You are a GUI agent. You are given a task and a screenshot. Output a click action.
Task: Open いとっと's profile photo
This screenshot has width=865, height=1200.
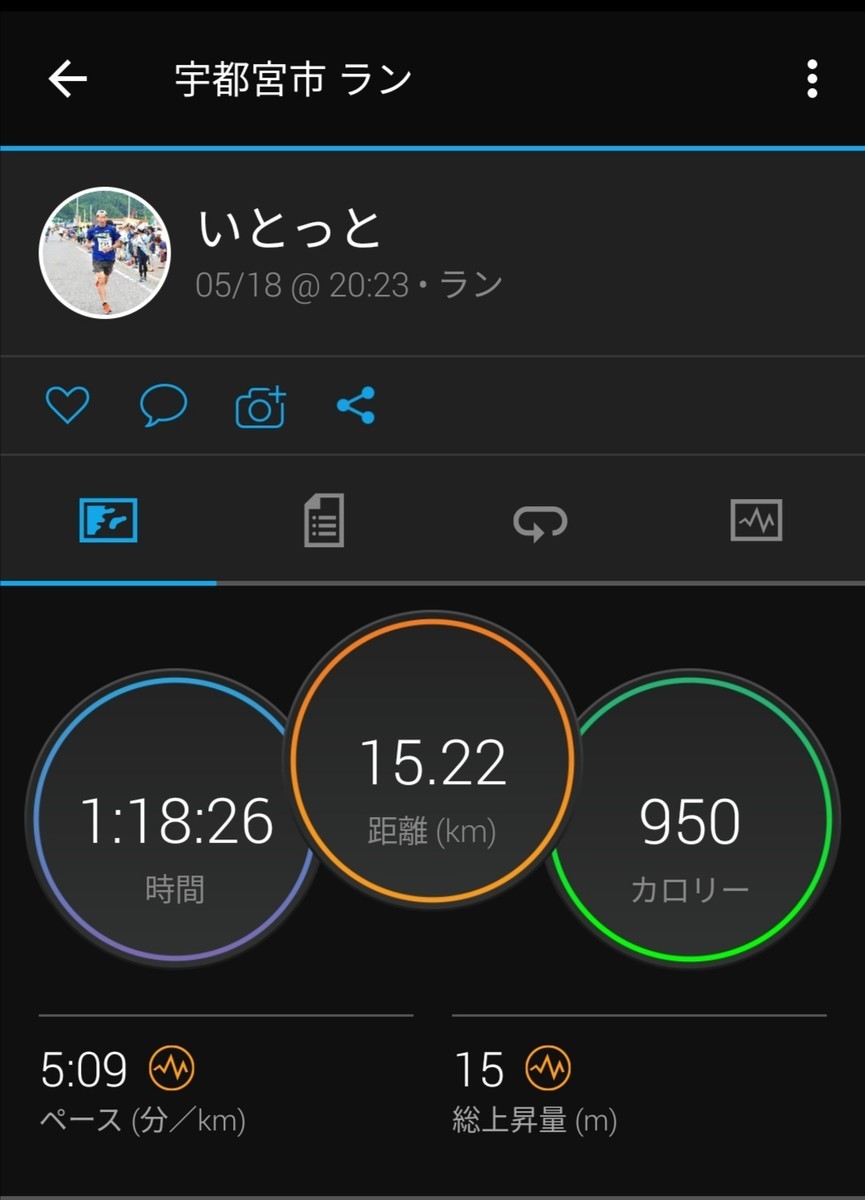click(x=105, y=253)
